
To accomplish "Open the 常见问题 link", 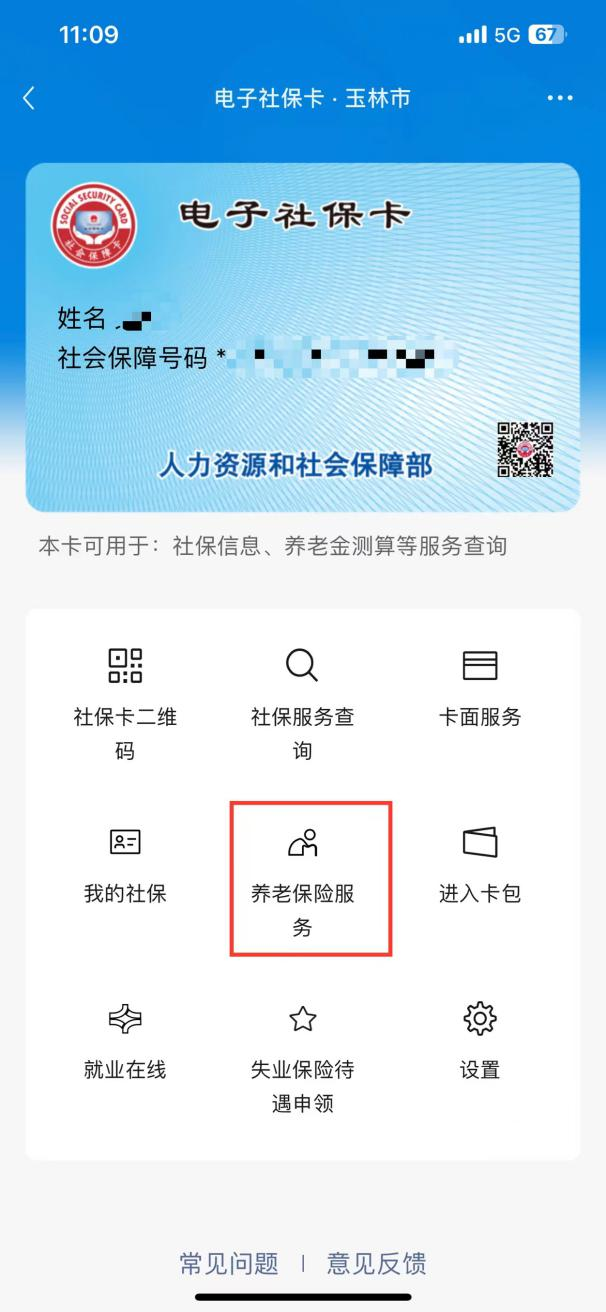I will (x=229, y=1263).
